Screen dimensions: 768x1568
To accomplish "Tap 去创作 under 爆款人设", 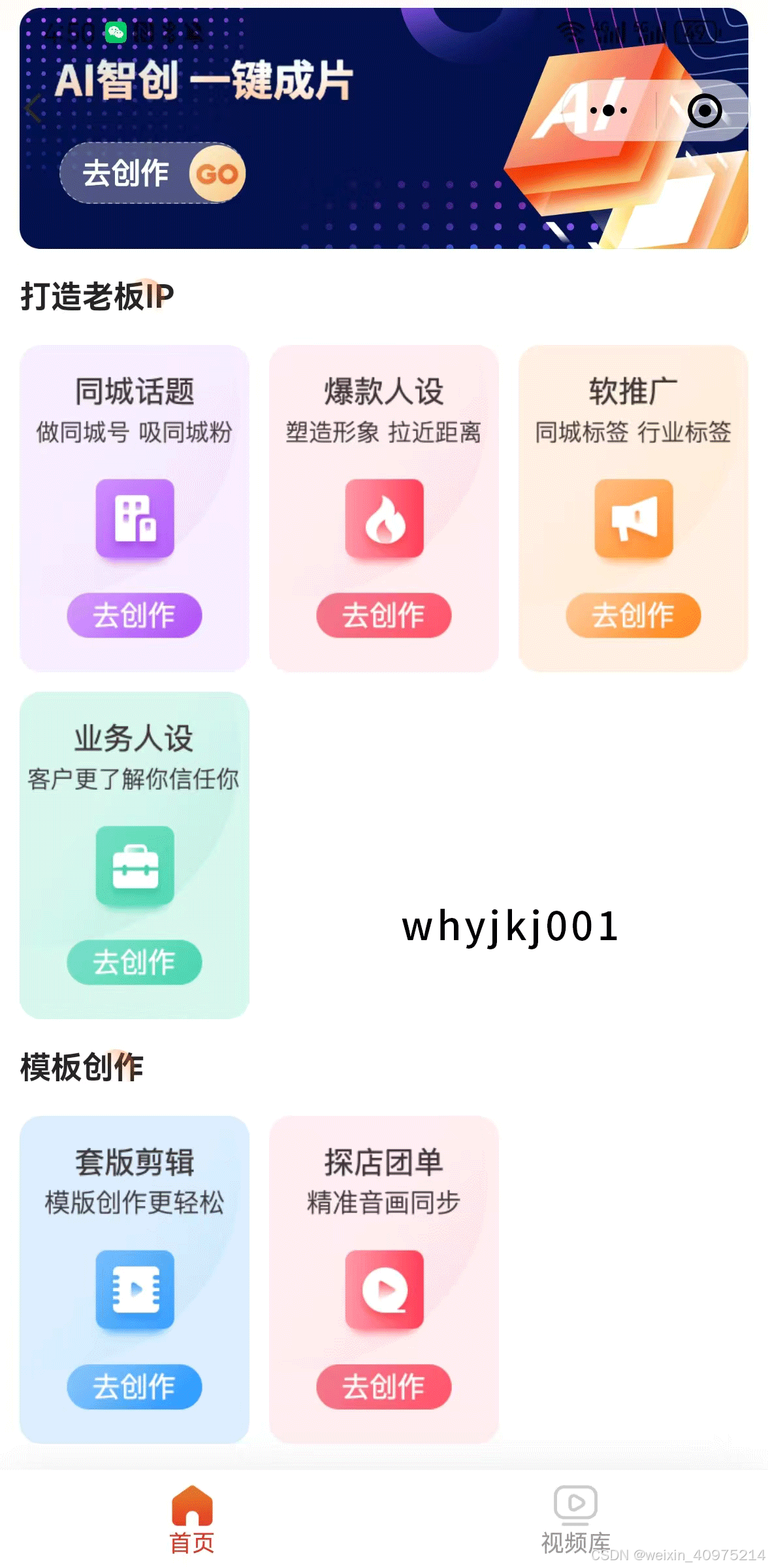I will (x=384, y=615).
